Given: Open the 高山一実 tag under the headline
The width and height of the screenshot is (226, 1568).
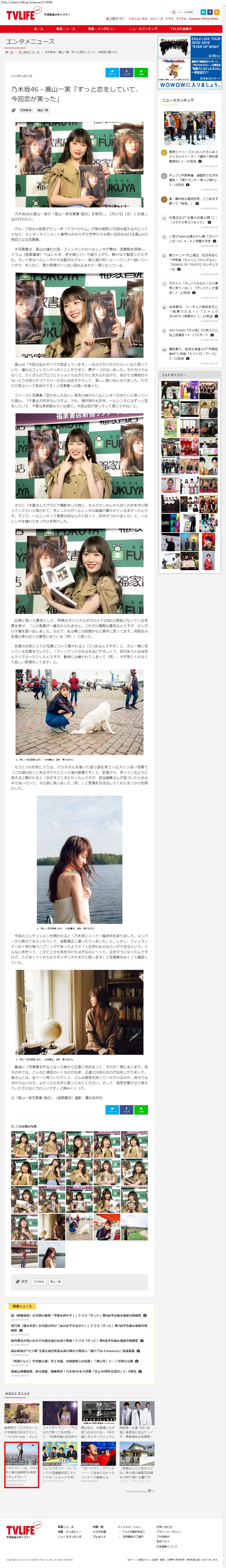Looking at the screenshot, I should click(42, 110).
